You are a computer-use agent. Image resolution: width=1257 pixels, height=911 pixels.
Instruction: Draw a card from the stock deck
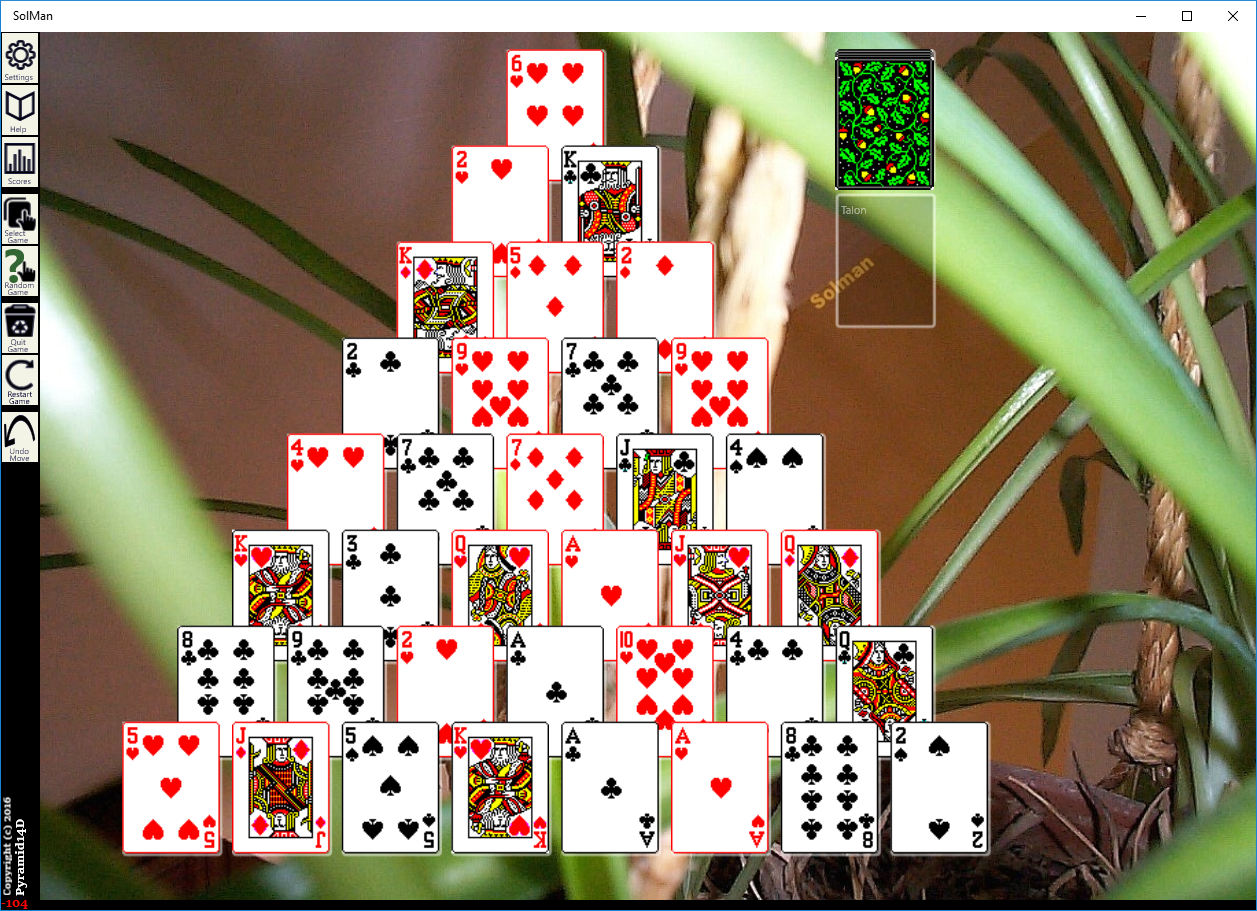(885, 122)
